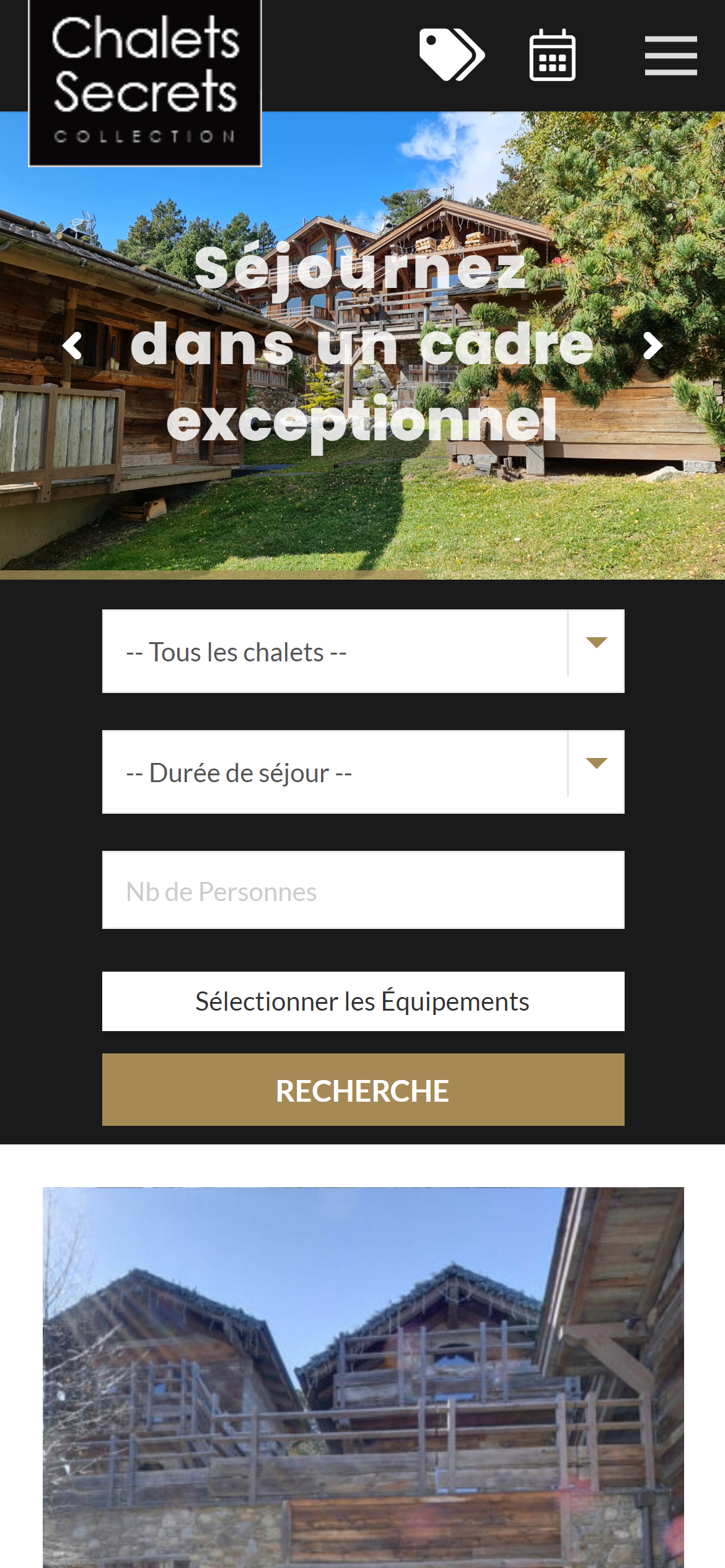The width and height of the screenshot is (725, 1568).
Task: Open the calendar availability icon
Action: click(552, 55)
